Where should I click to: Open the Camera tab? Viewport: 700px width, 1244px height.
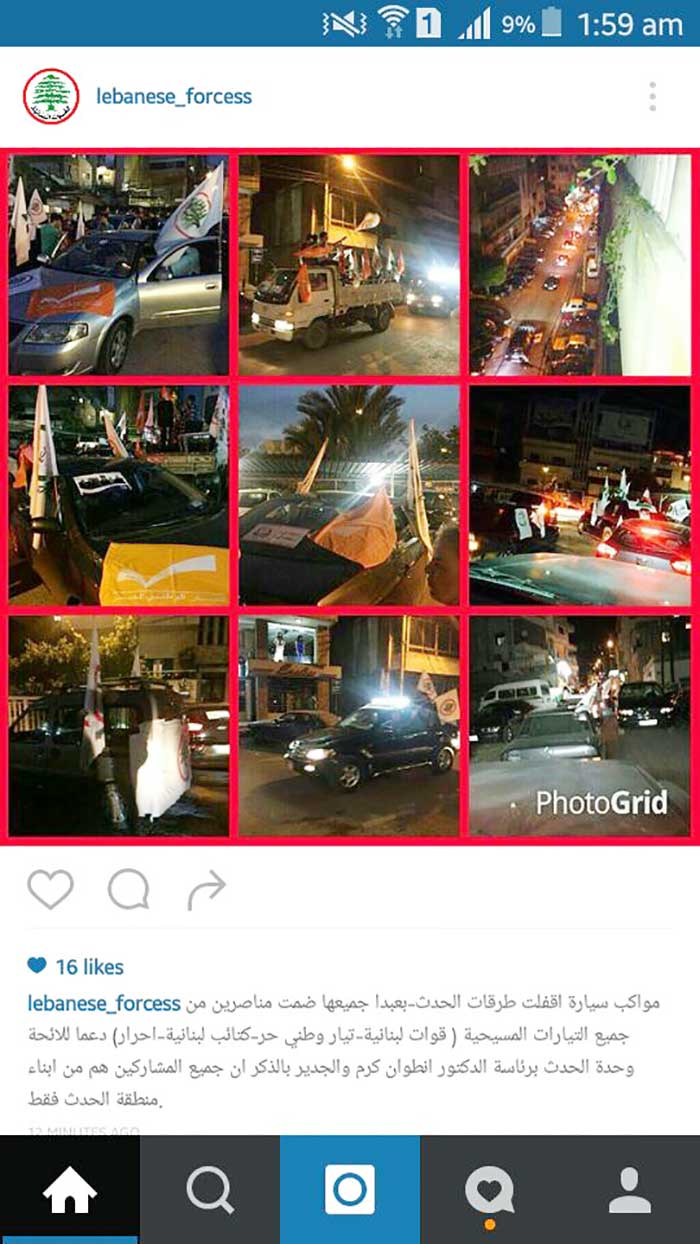coord(350,1191)
